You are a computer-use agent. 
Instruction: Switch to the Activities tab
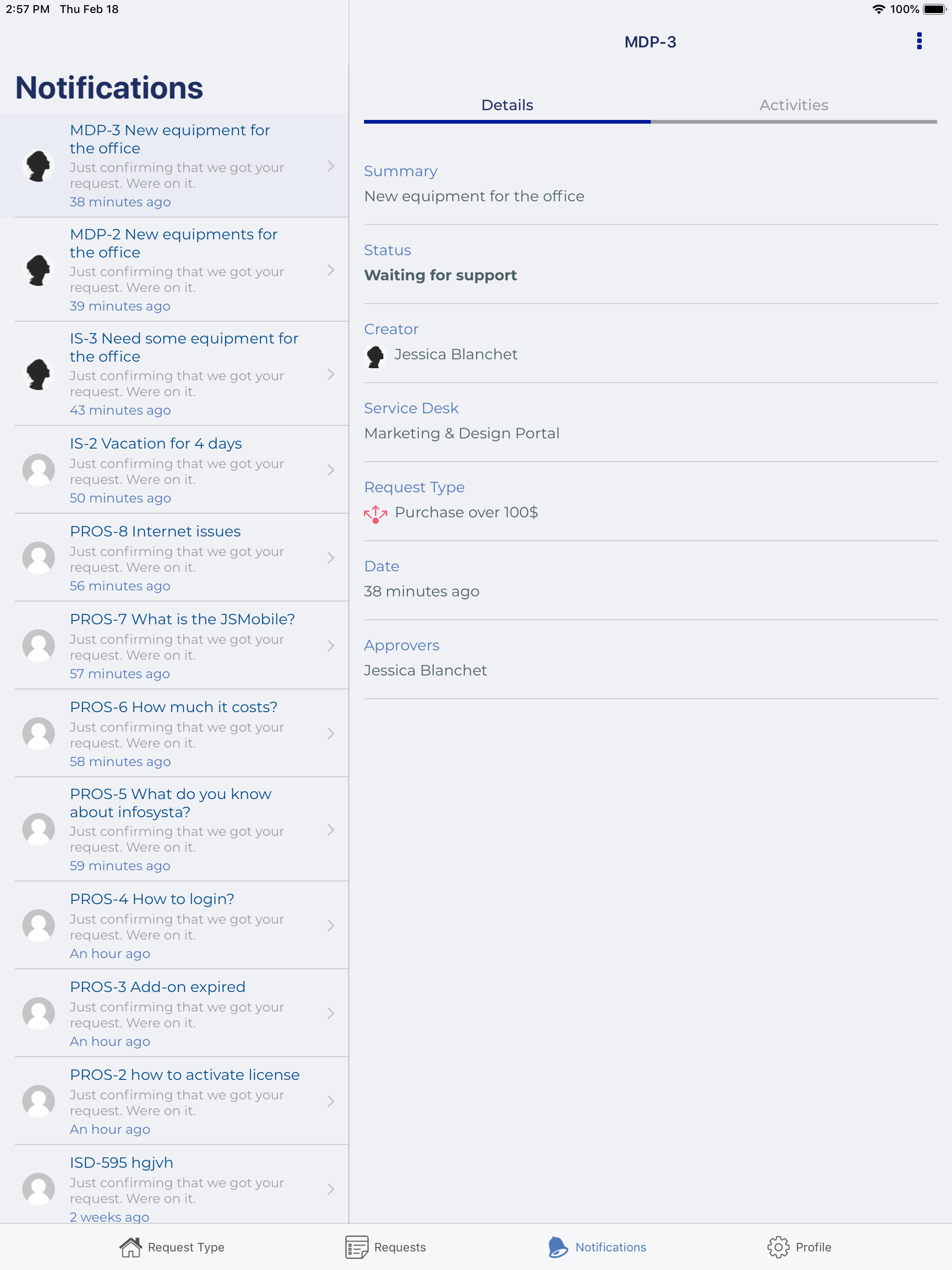[x=793, y=106]
